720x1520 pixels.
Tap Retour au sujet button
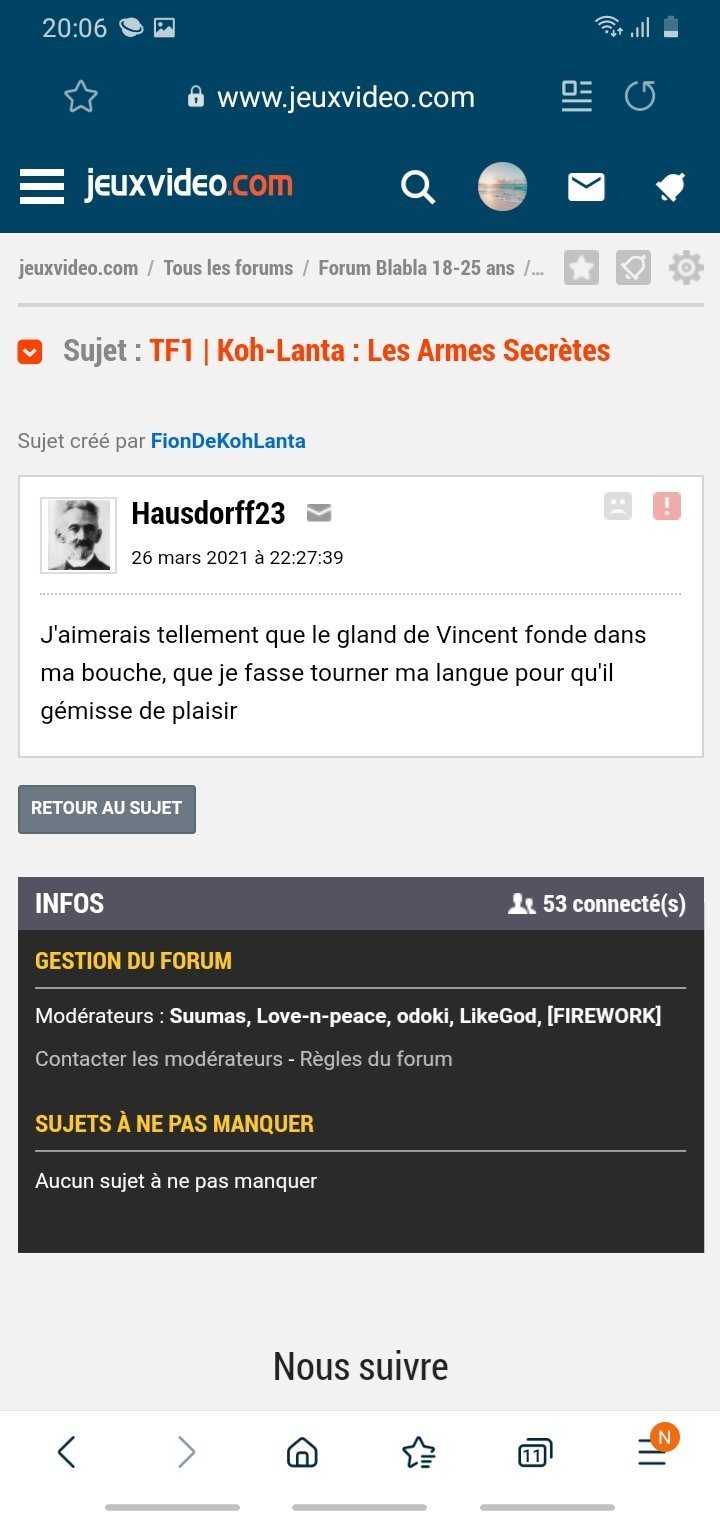pyautogui.click(x=107, y=809)
